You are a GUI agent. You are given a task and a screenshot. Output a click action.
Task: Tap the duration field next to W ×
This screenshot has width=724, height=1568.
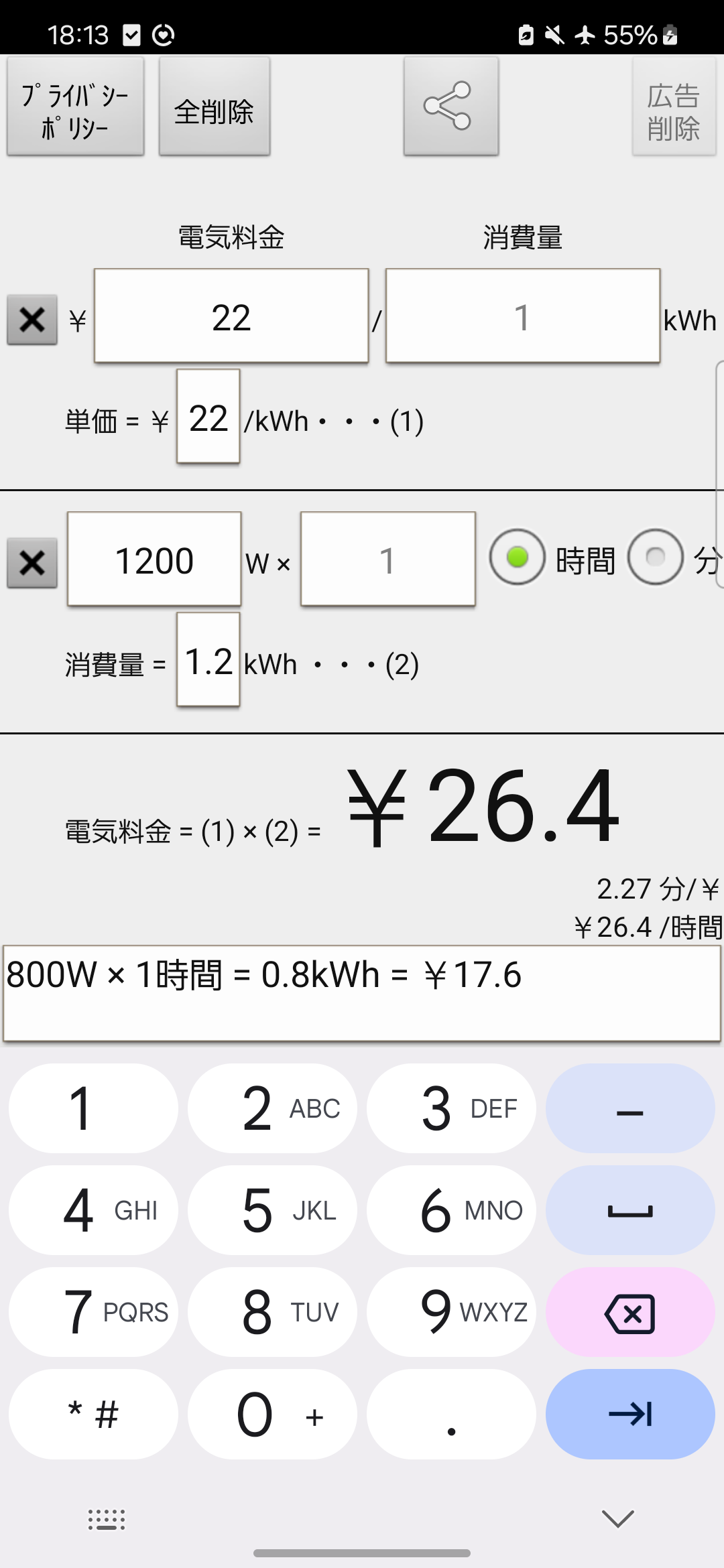[388, 560]
